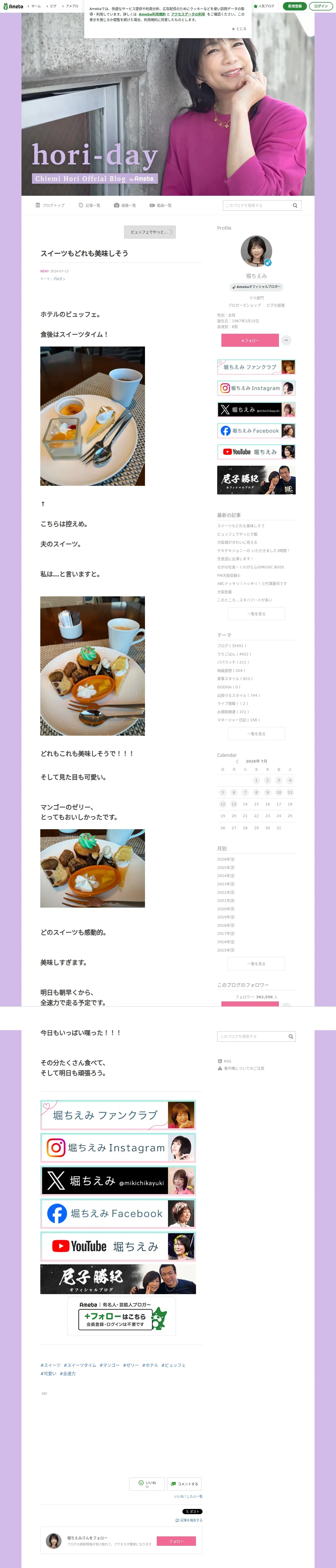Expand the 2025年 monthly archive
336x1568 pixels.
(x=226, y=867)
